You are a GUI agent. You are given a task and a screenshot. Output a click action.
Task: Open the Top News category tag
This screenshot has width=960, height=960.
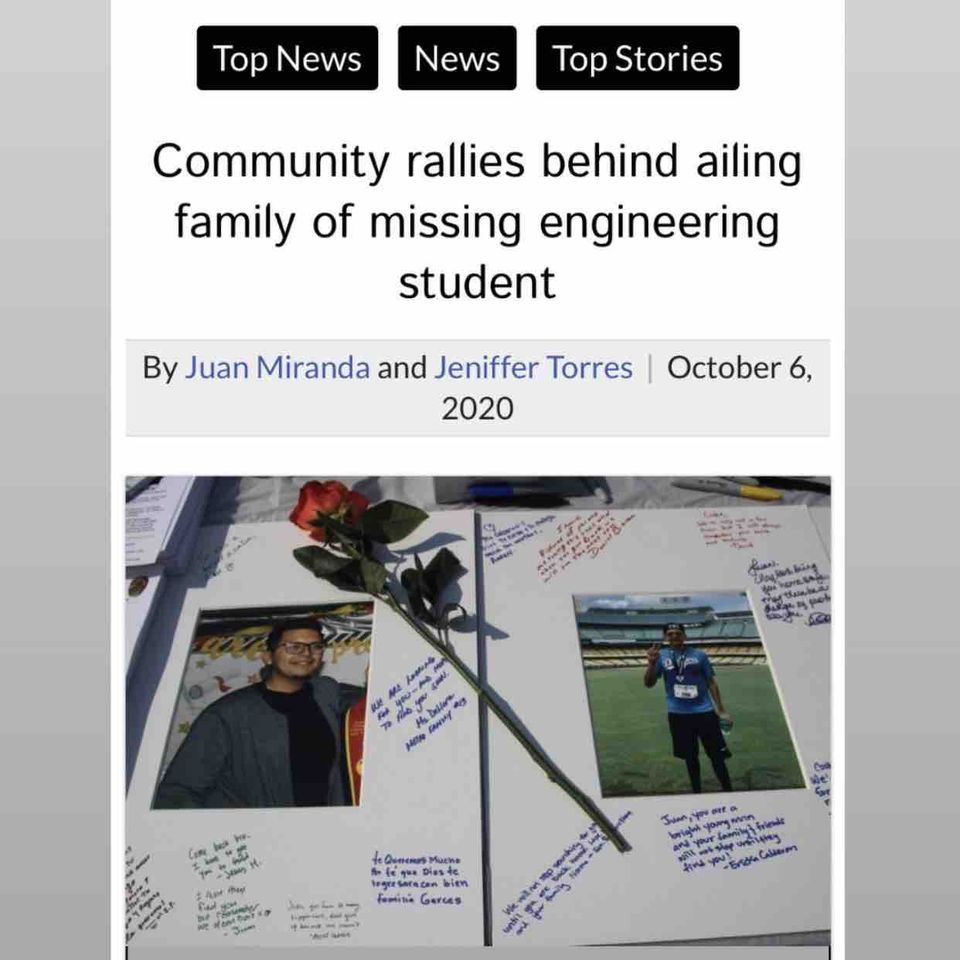[x=287, y=59]
